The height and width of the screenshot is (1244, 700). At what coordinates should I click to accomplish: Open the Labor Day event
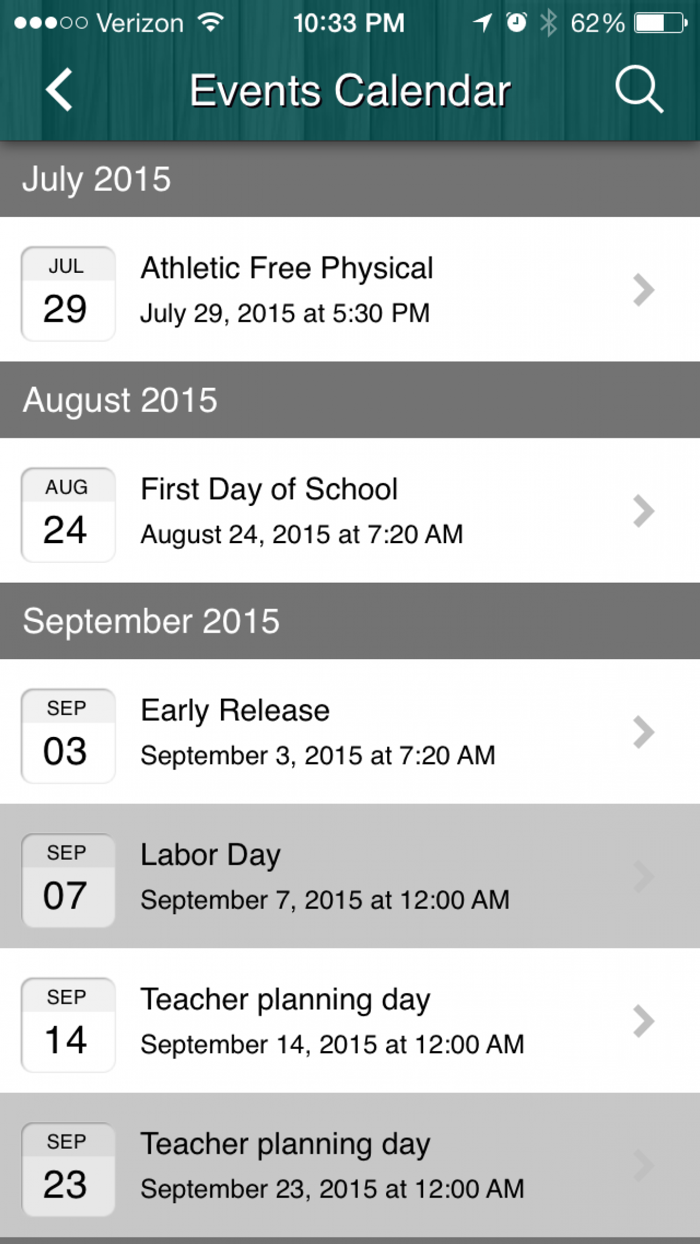350,877
